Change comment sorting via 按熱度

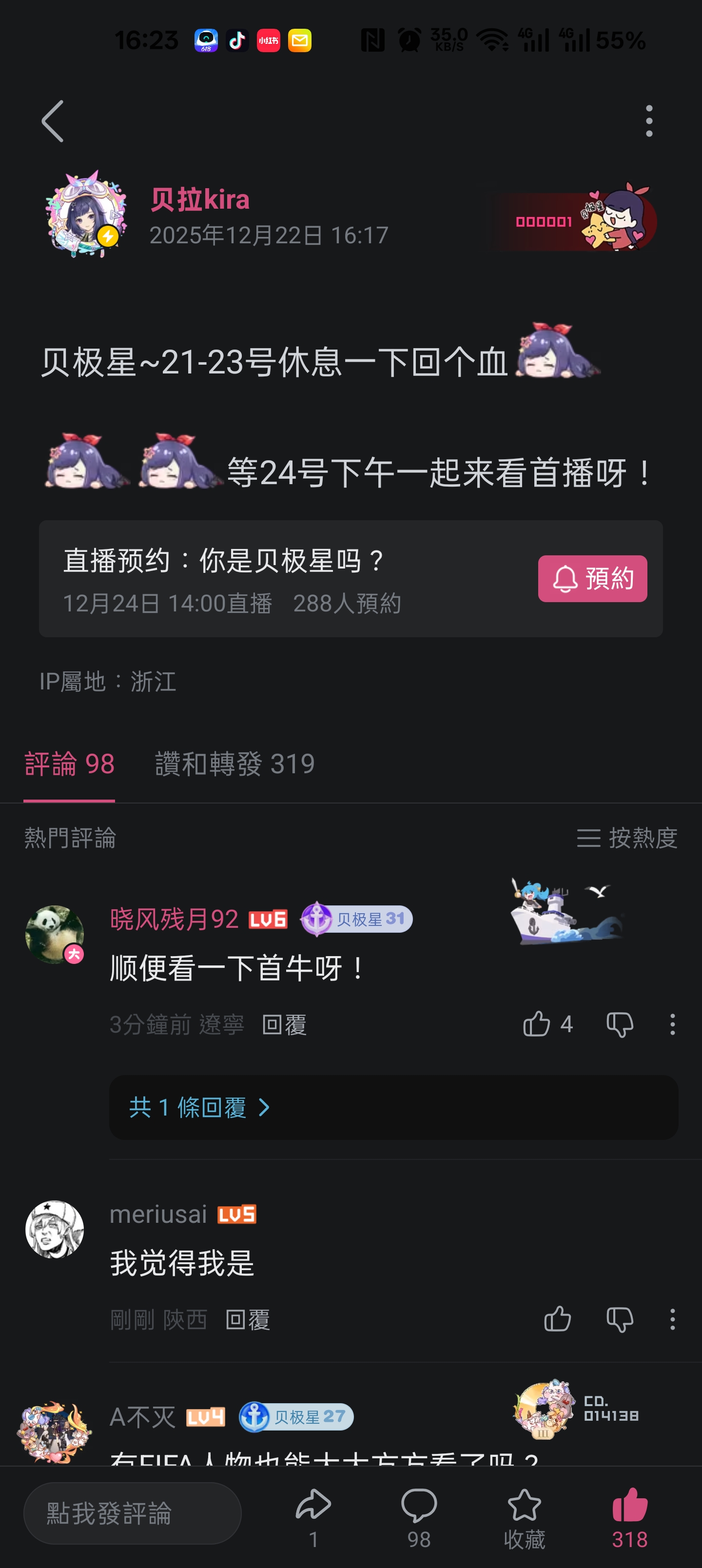pos(627,838)
